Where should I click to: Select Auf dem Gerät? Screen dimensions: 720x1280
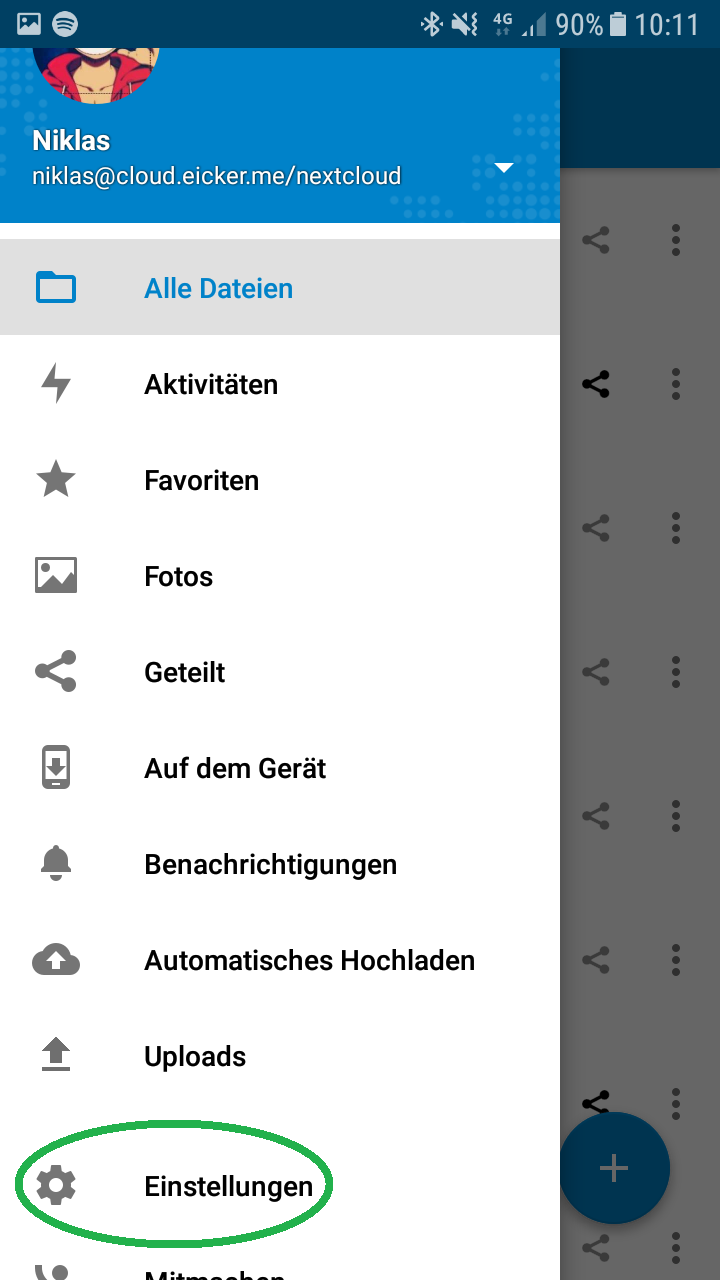coord(280,768)
